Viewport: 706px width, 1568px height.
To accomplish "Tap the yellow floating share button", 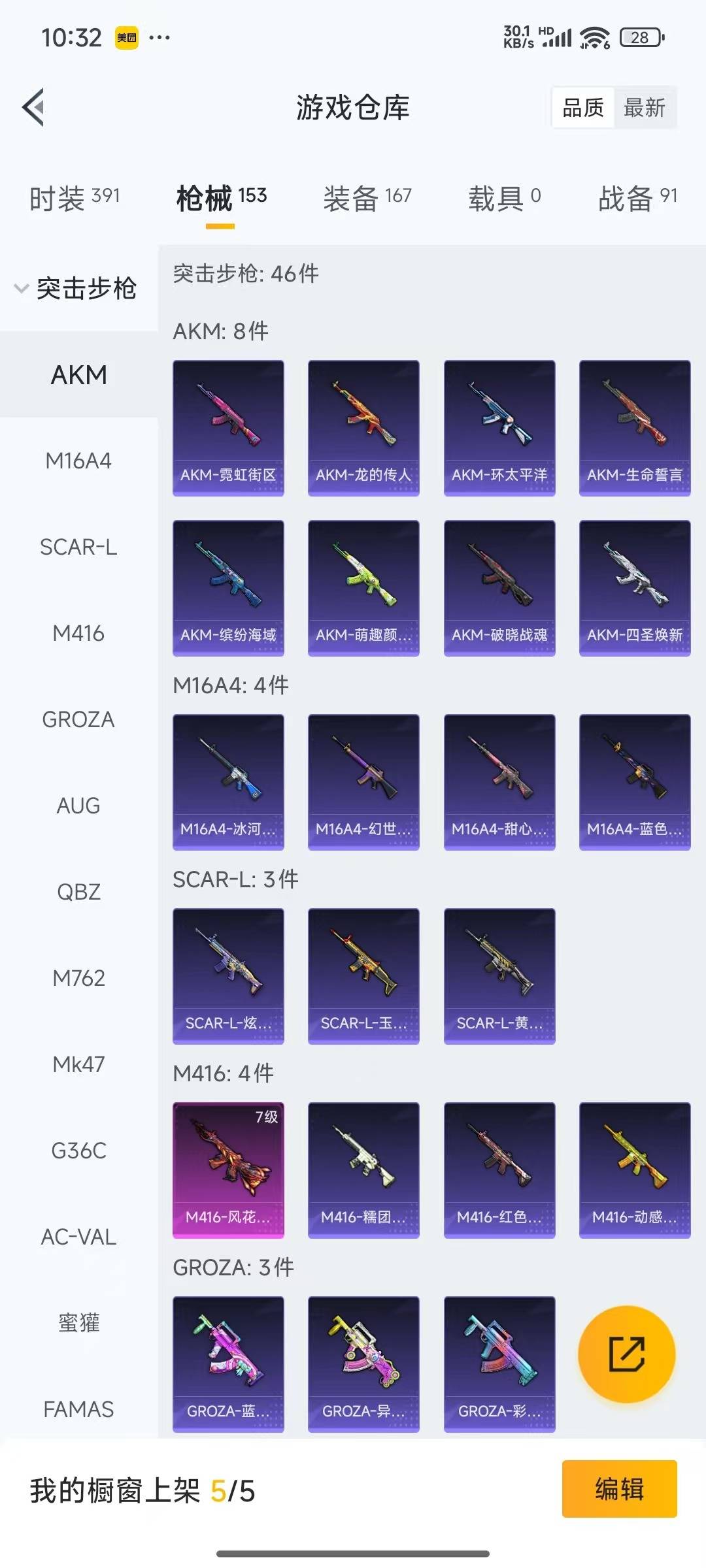I will tap(627, 1354).
